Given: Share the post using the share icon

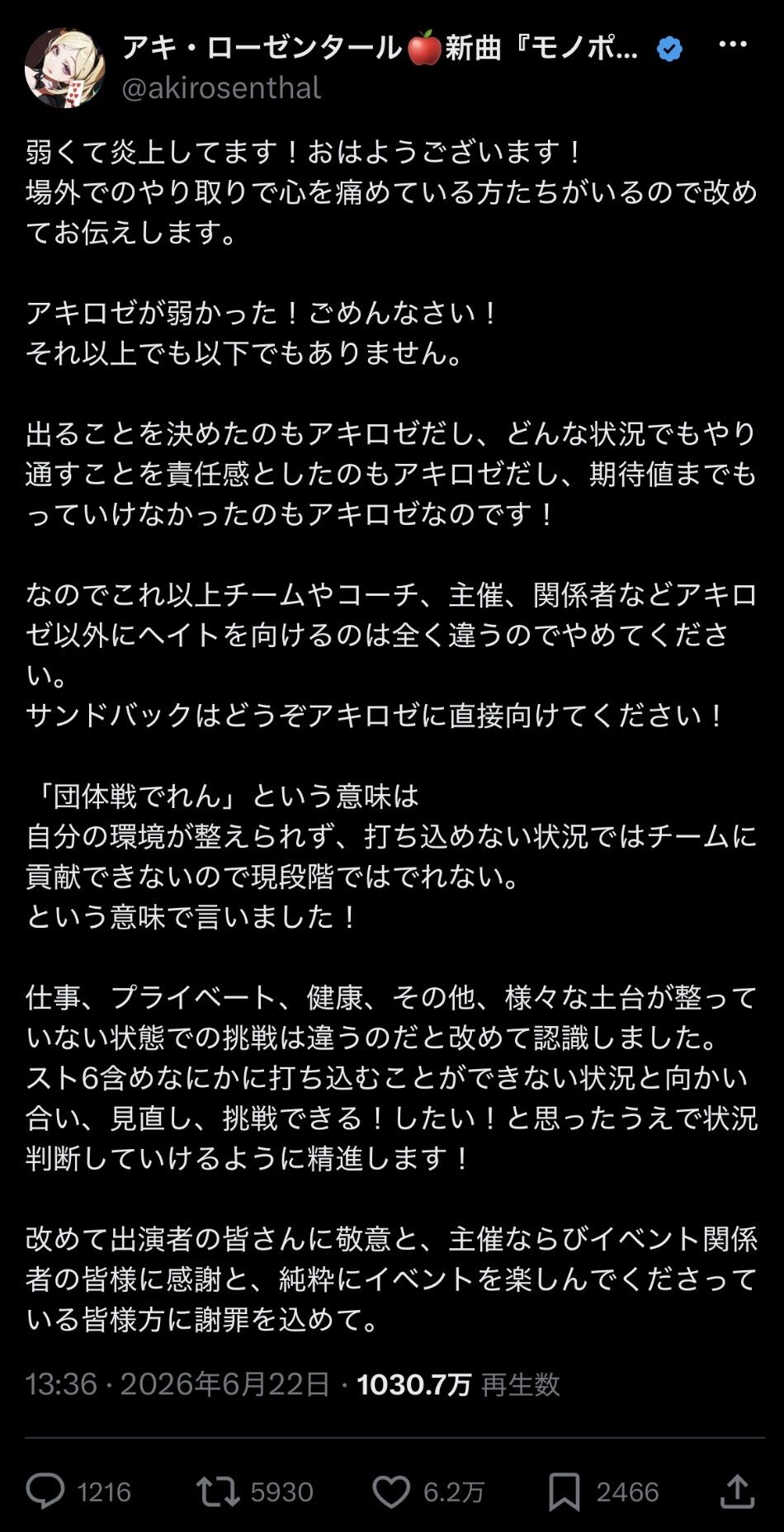Looking at the screenshot, I should pyautogui.click(x=737, y=1491).
